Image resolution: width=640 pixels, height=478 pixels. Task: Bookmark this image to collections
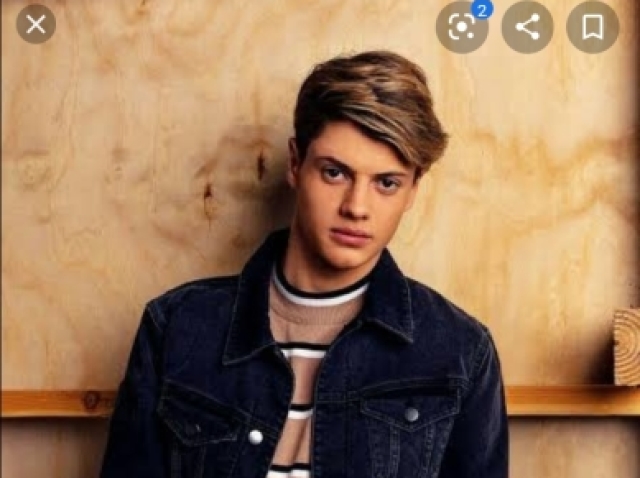pyautogui.click(x=592, y=27)
